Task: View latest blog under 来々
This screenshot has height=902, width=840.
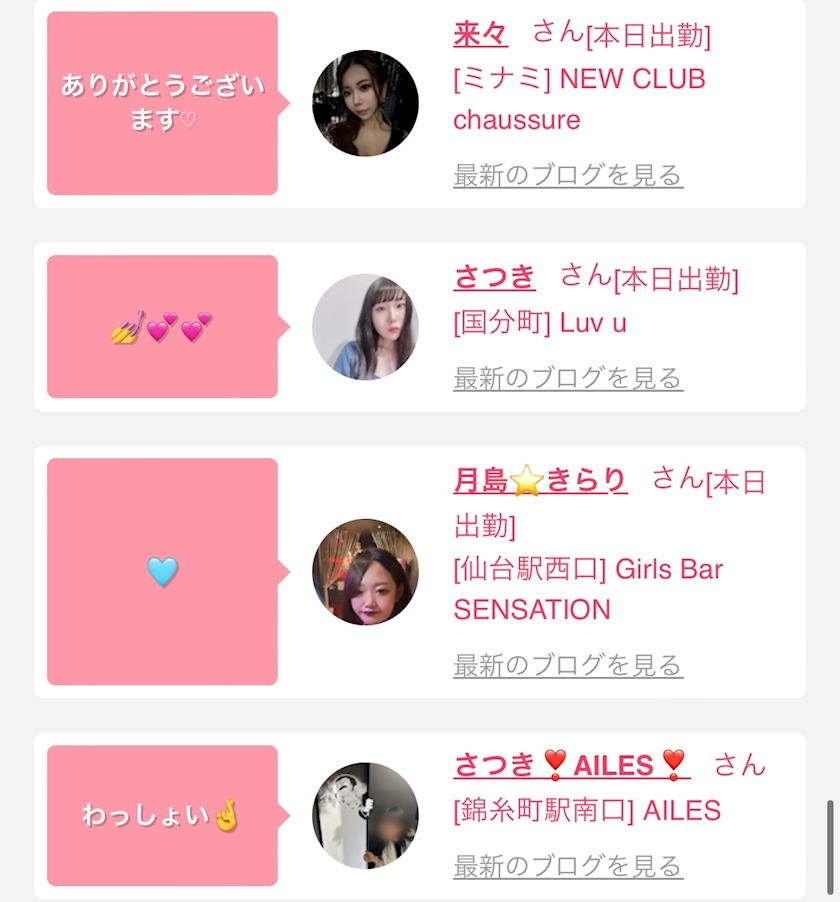Action: [x=568, y=175]
